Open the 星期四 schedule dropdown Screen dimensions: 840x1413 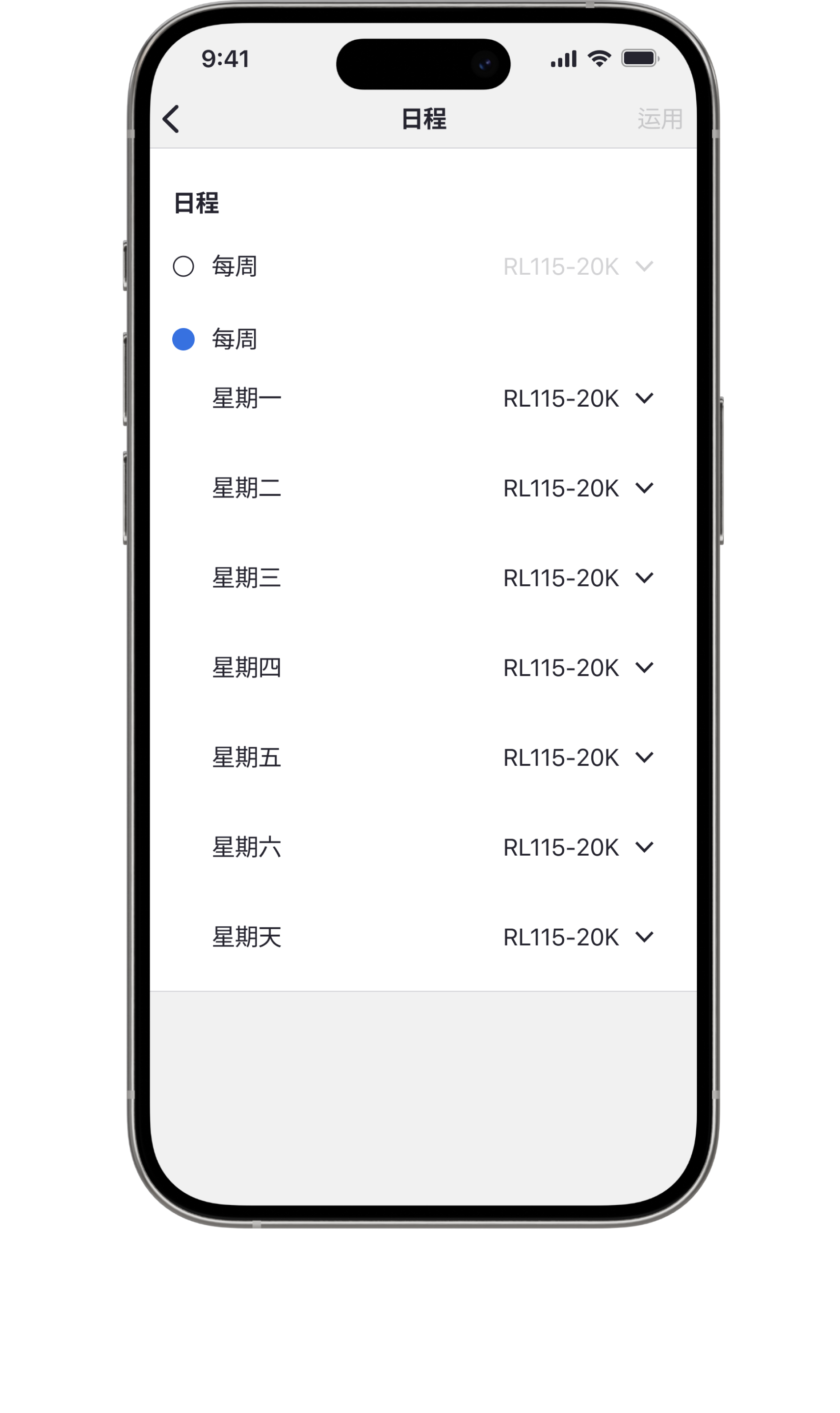(x=578, y=668)
